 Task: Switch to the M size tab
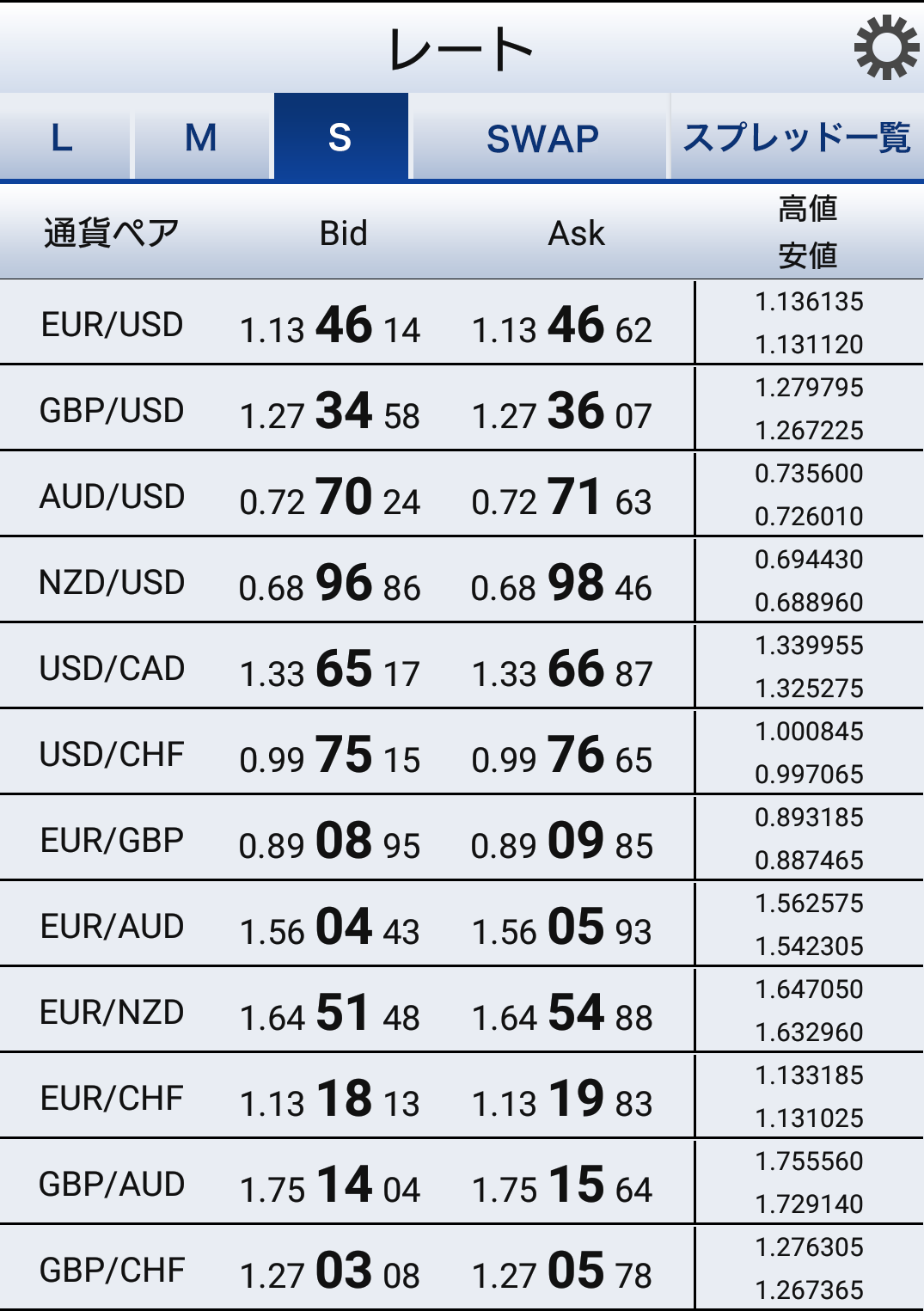point(201,138)
